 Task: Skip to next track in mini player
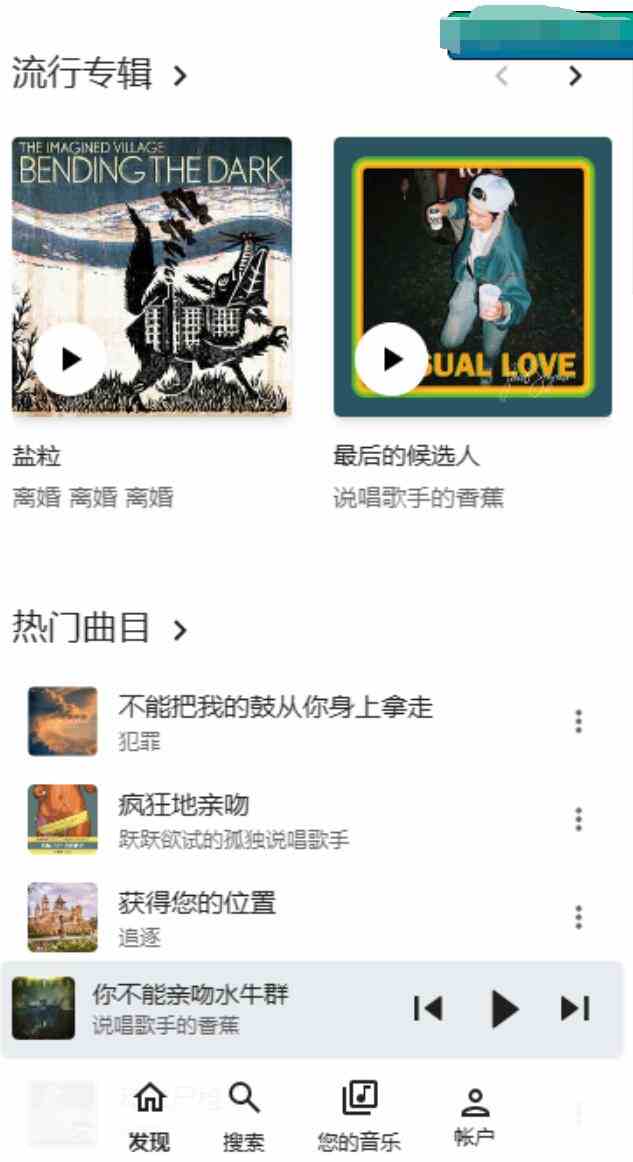575,1009
